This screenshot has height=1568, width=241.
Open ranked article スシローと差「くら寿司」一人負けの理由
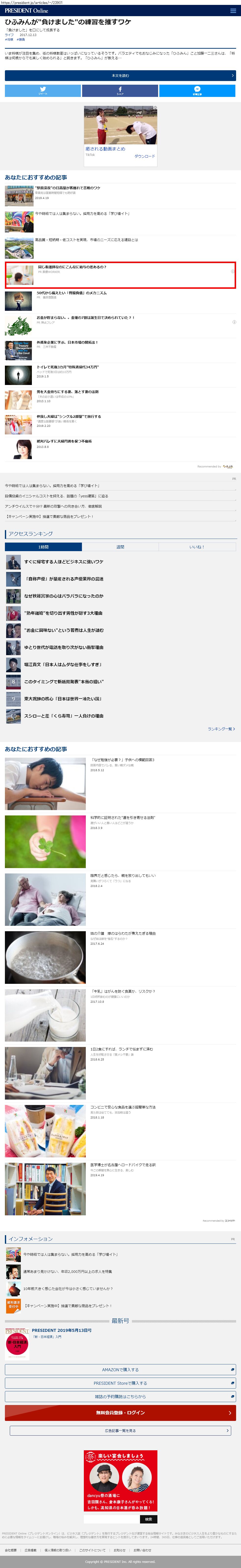pyautogui.click(x=63, y=716)
